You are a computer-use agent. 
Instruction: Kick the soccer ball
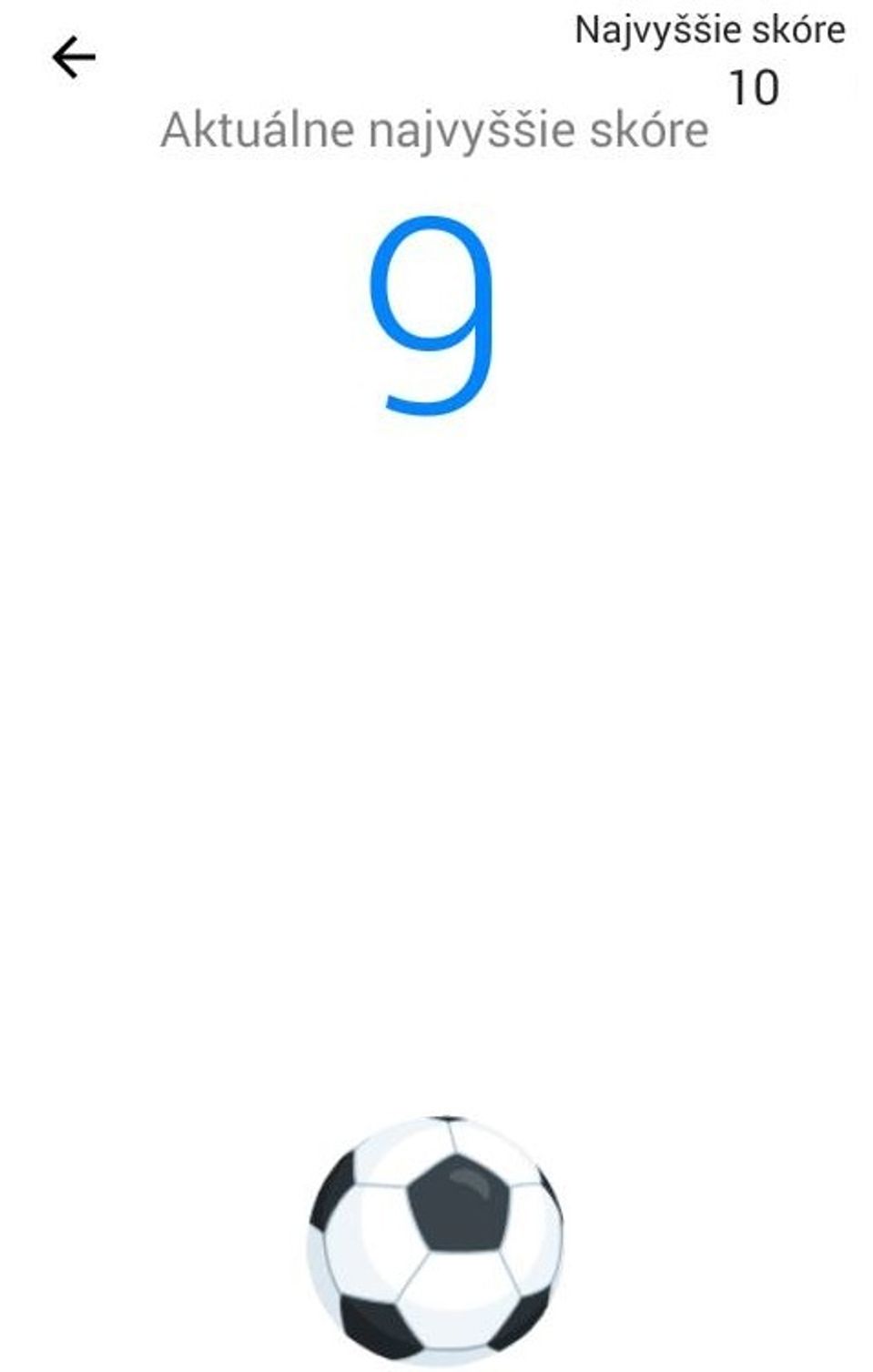coord(435,1240)
